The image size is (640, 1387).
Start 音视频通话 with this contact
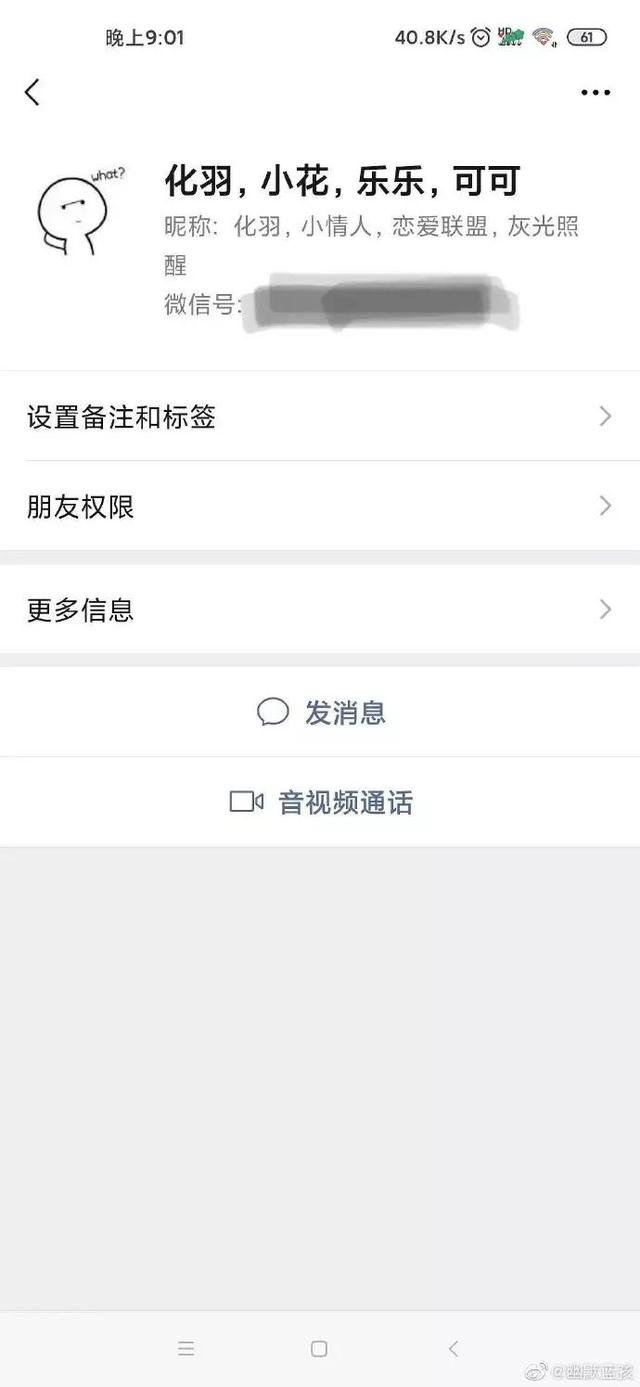(321, 802)
